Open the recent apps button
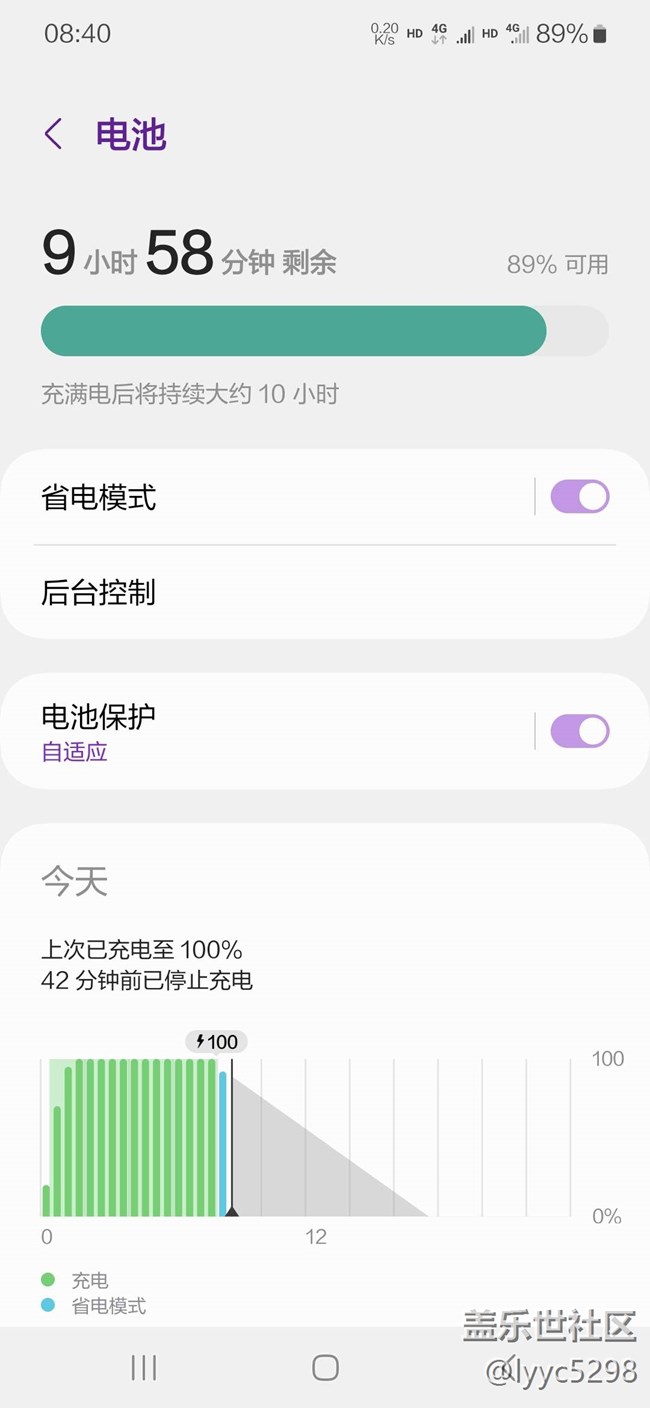 (144, 1367)
